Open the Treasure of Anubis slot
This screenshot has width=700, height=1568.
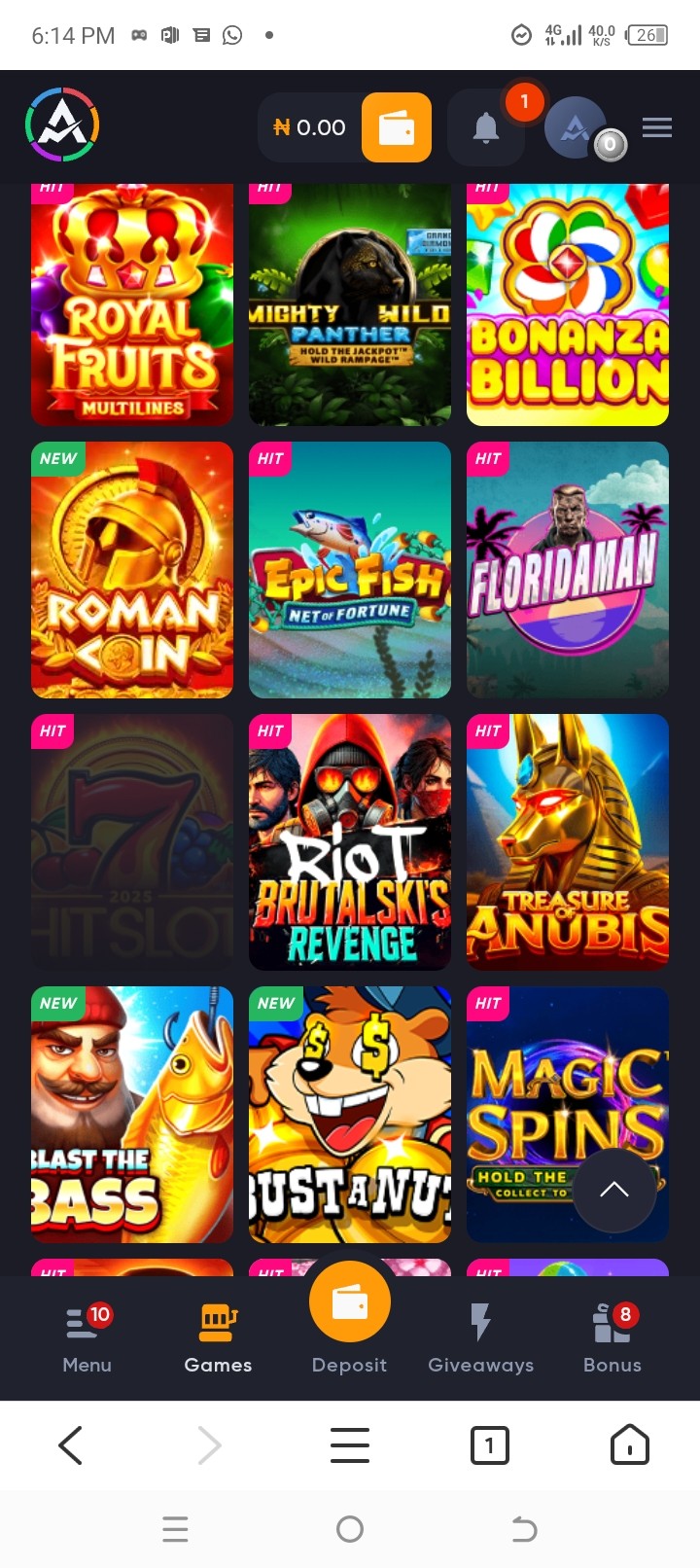(x=568, y=842)
